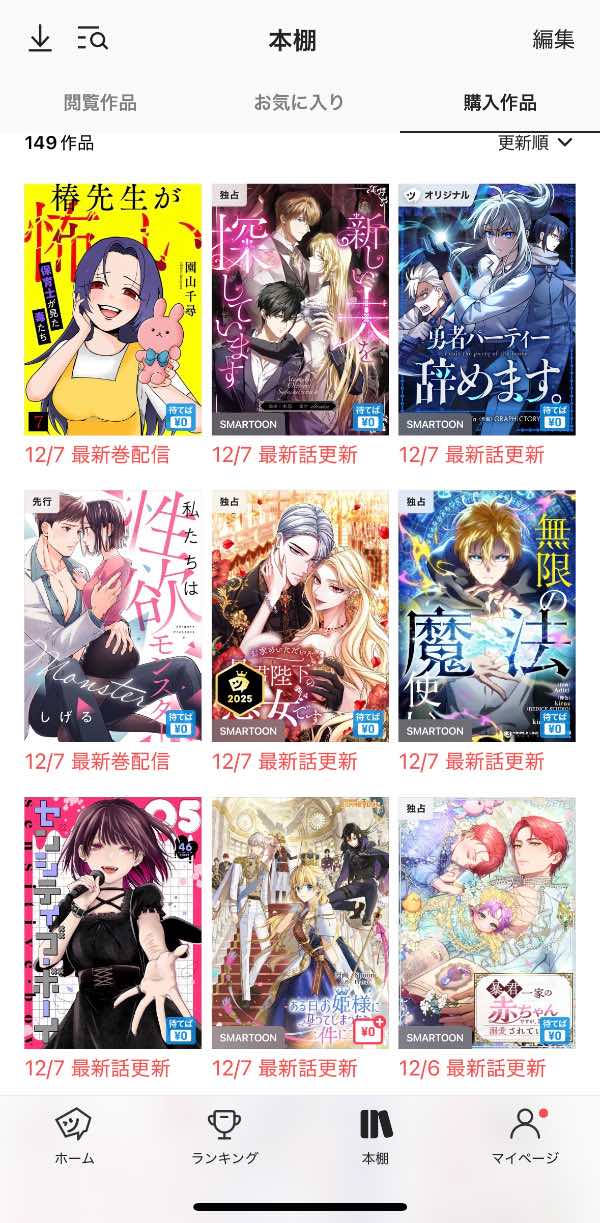Select the 購入作品 tab
The image size is (600, 1223).
click(x=499, y=103)
